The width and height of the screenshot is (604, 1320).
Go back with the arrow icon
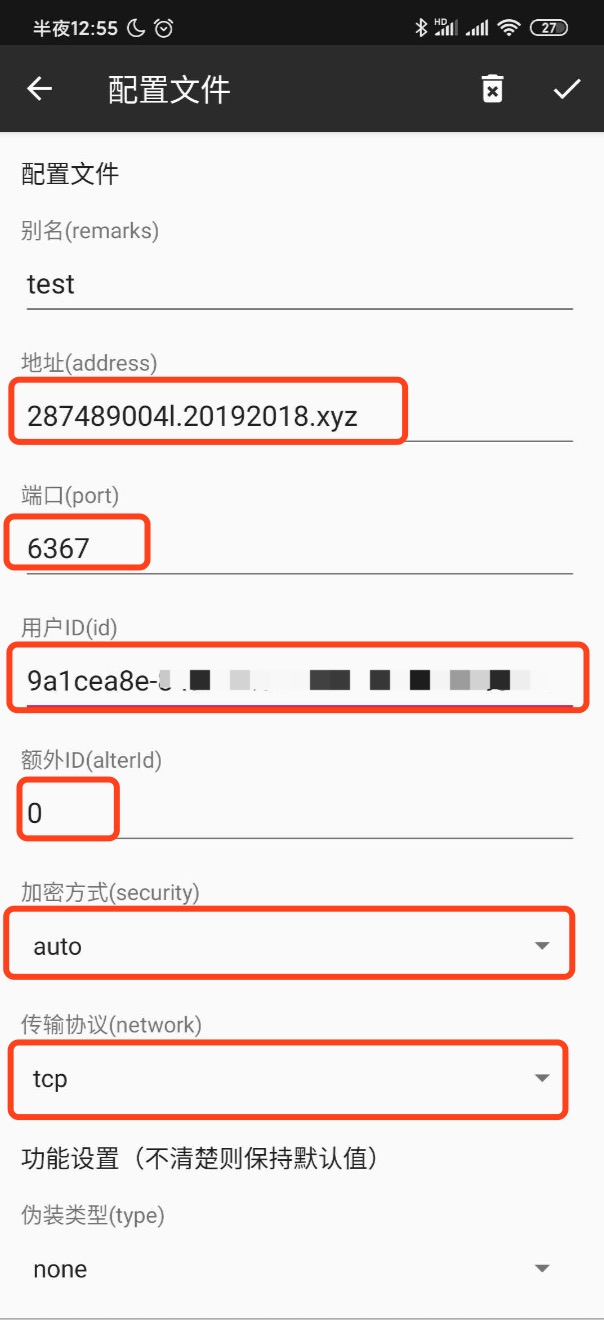tap(40, 89)
